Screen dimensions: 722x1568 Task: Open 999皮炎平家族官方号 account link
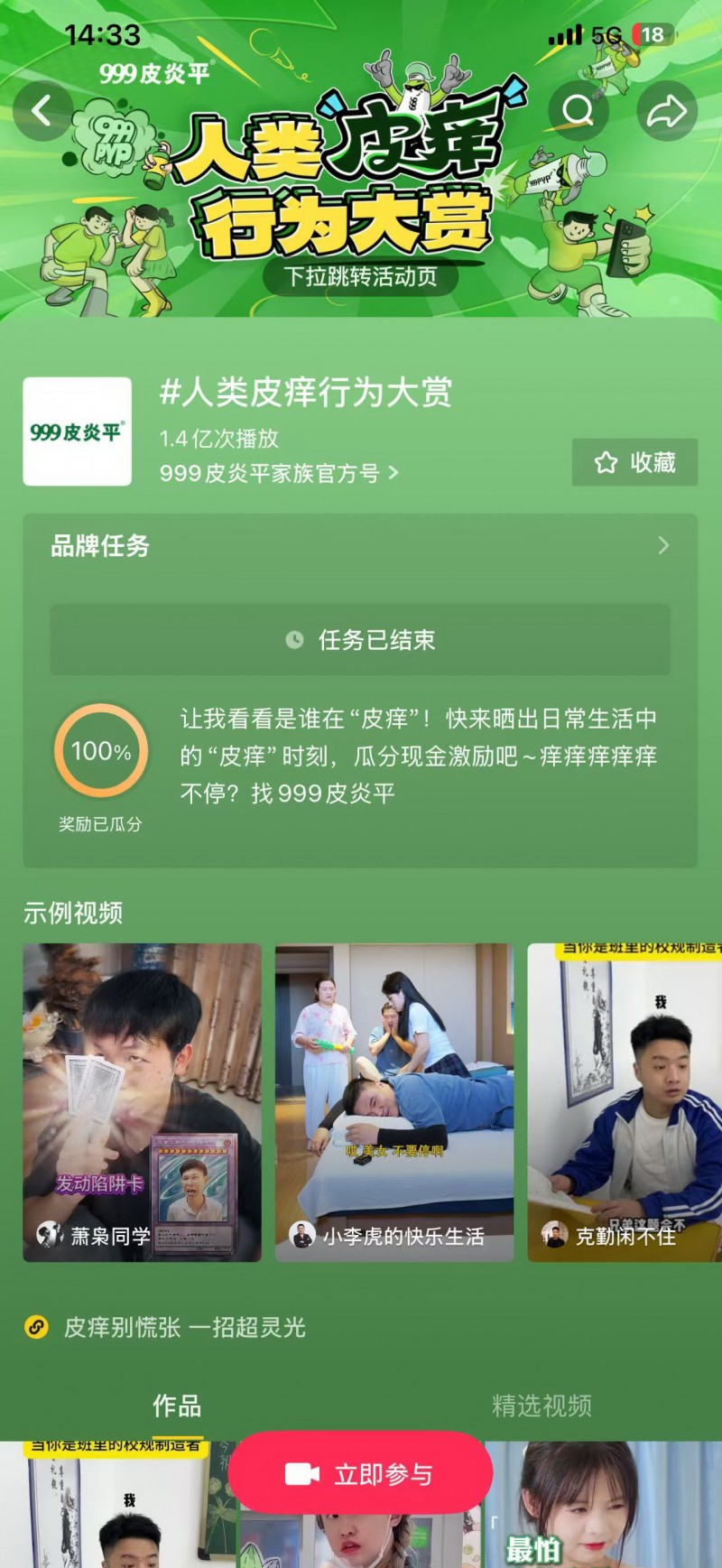[278, 473]
